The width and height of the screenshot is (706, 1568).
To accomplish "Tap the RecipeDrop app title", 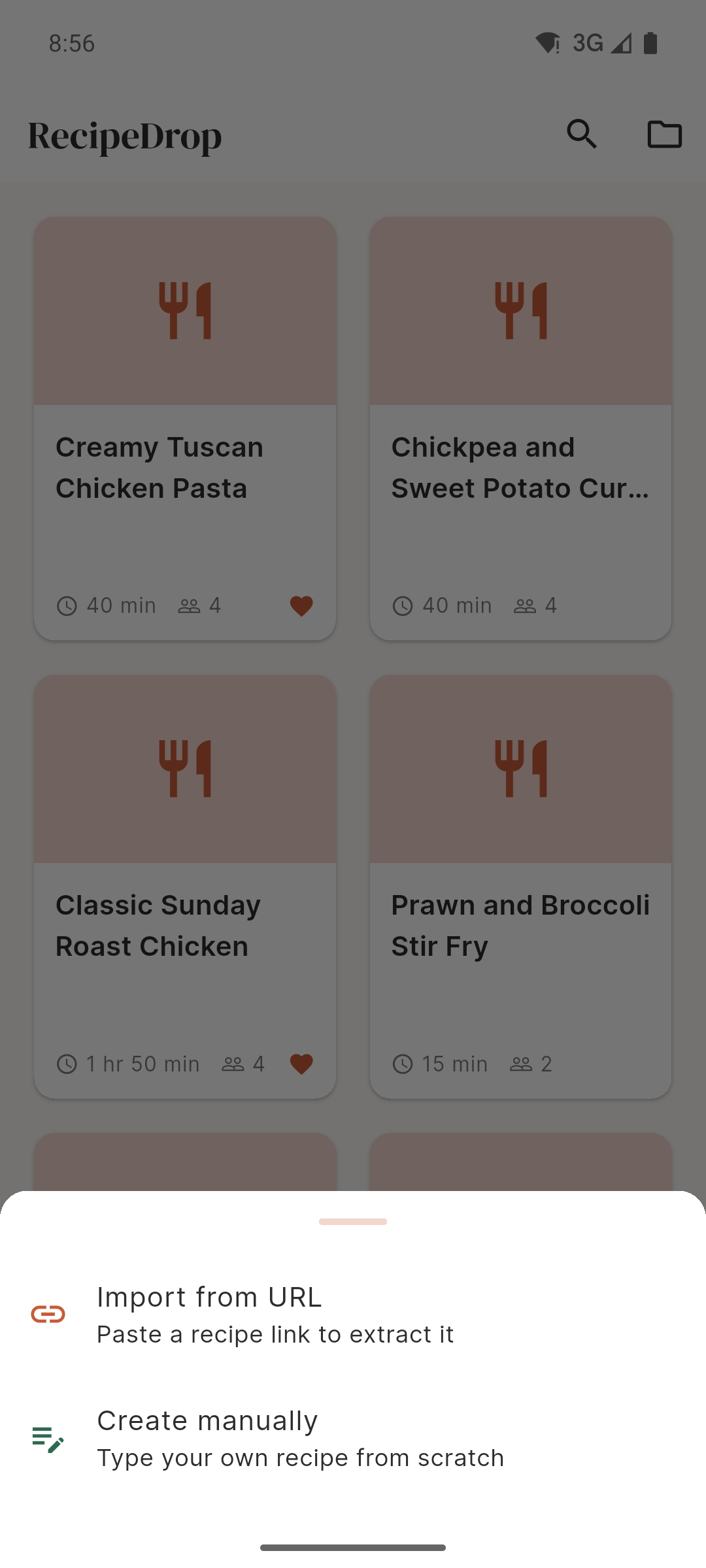I will pos(125,135).
